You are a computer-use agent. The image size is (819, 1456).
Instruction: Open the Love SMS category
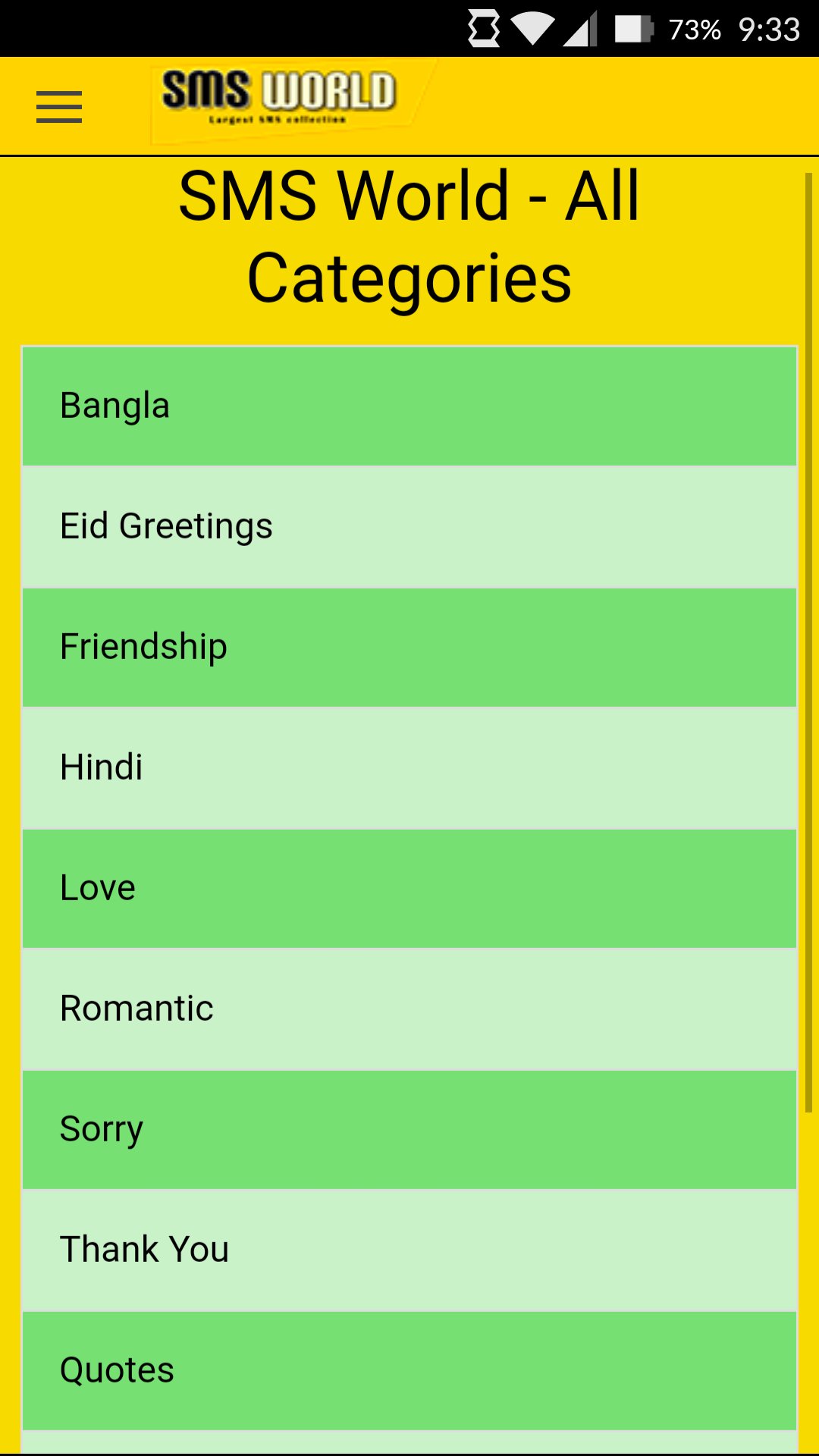coord(409,886)
